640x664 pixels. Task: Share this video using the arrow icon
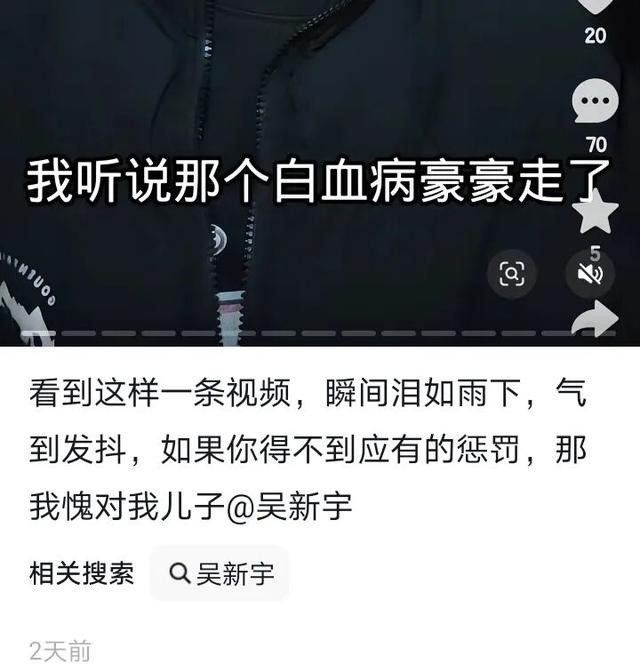click(596, 321)
